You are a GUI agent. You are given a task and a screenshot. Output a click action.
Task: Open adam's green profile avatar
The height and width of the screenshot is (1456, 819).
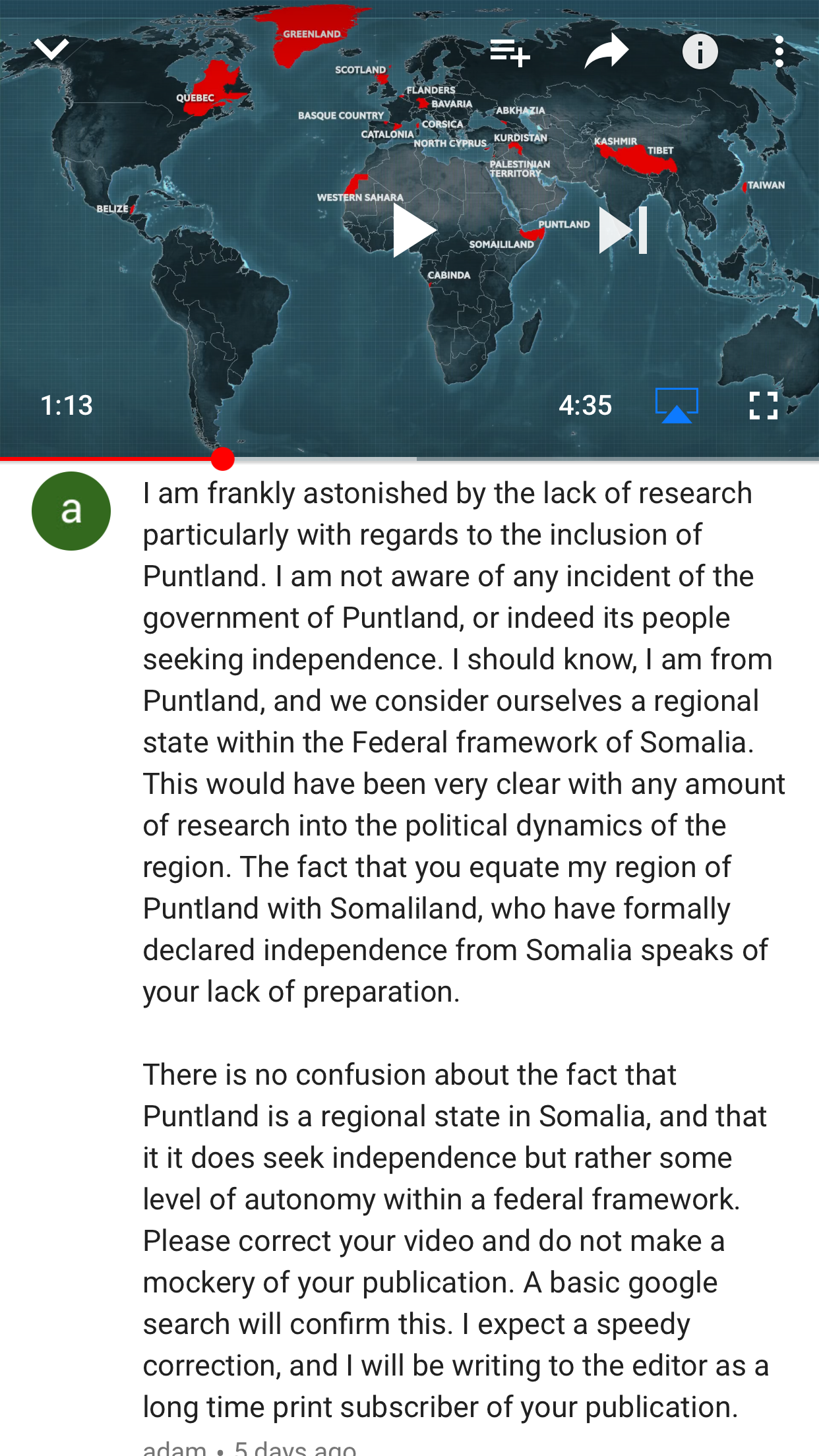click(x=71, y=511)
